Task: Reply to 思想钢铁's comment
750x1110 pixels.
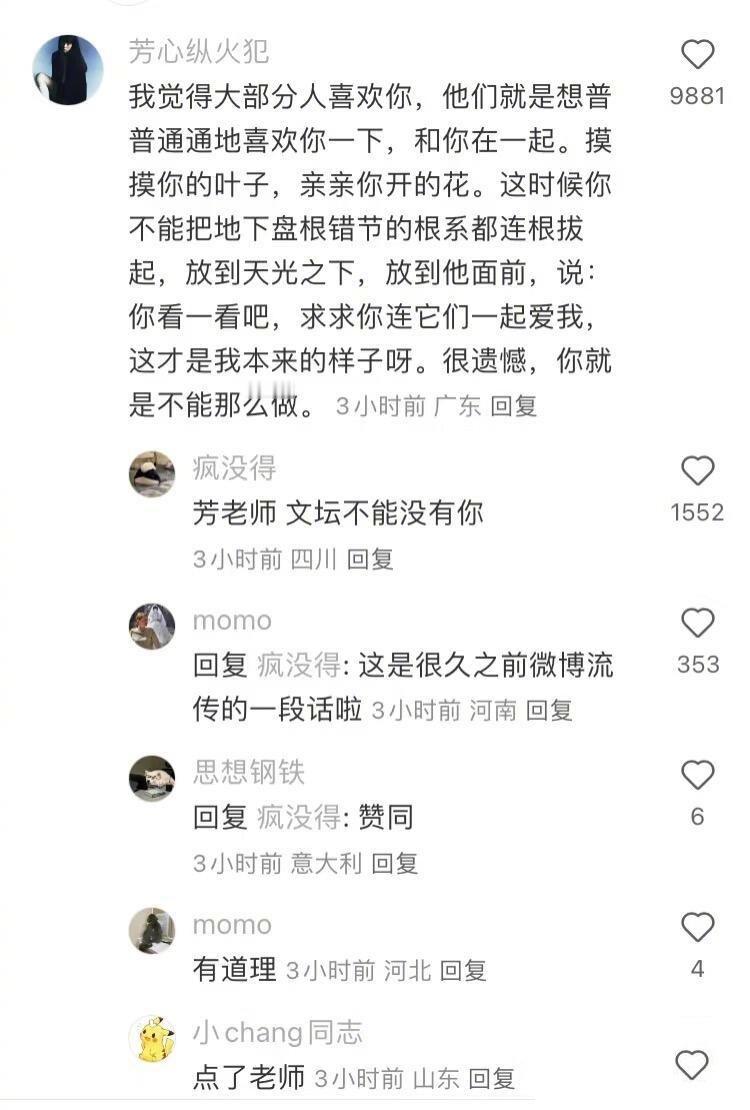Action: 394,863
